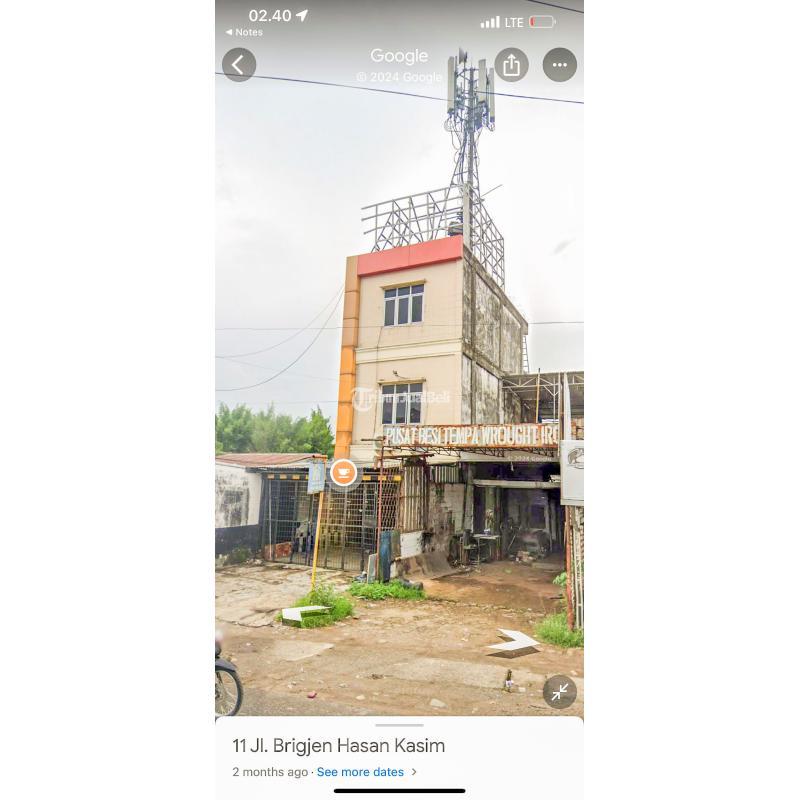The width and height of the screenshot is (800, 800).
Task: Open the 11 Jl. Brigjen Hasan Kasim panel
Action: coord(339,746)
